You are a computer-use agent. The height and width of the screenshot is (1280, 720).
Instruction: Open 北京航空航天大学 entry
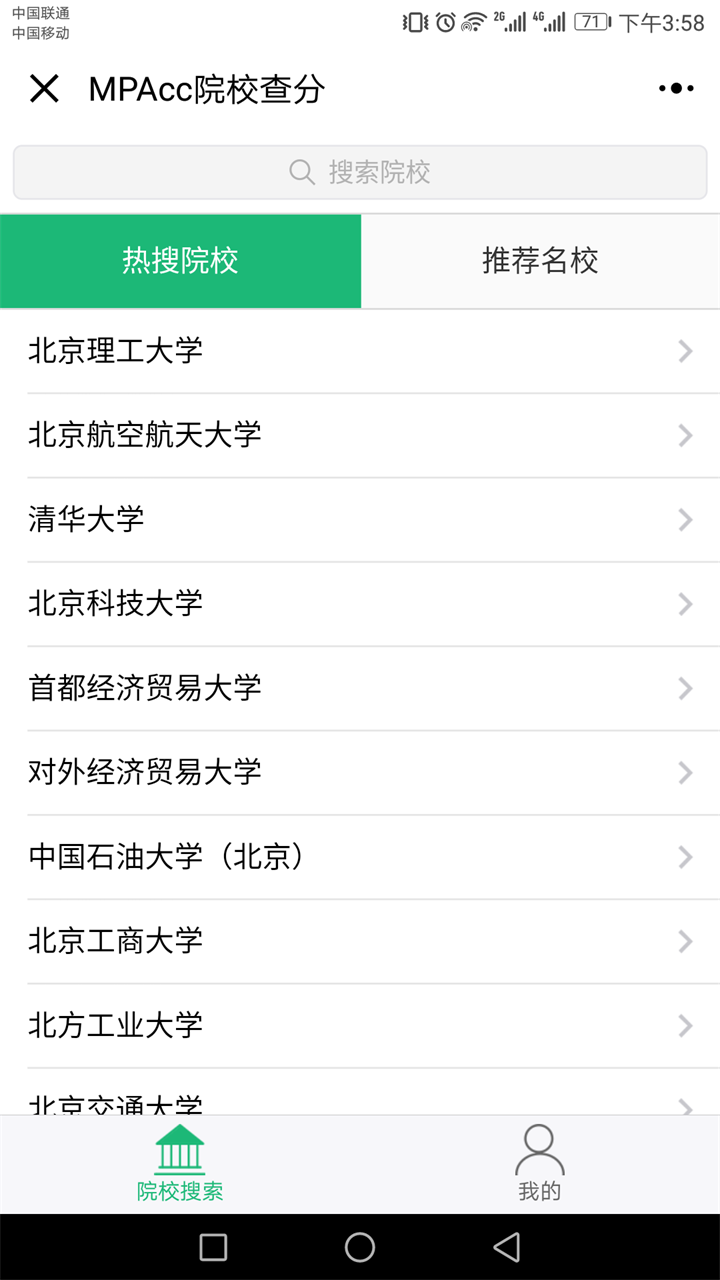click(x=360, y=435)
